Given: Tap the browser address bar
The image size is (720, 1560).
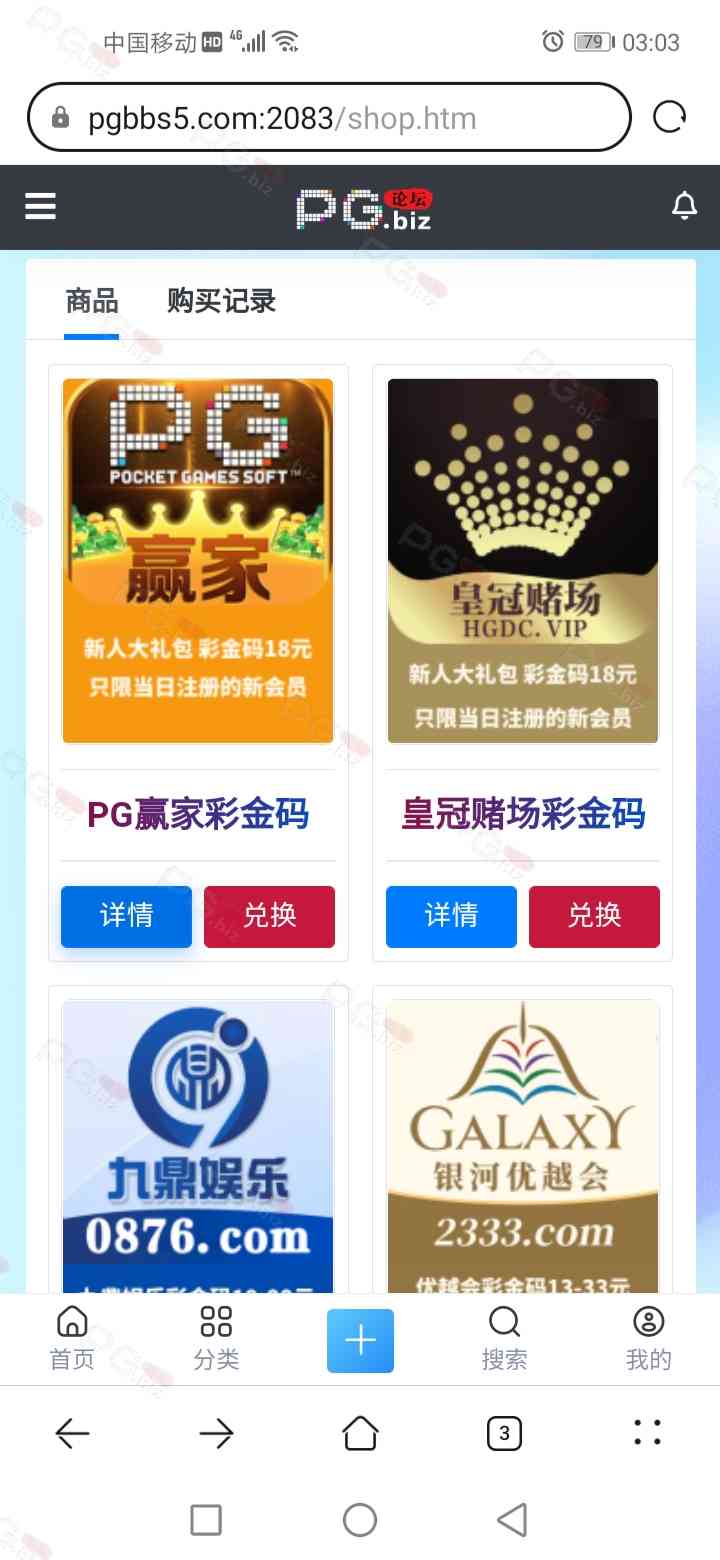Looking at the screenshot, I should pyautogui.click(x=330, y=118).
